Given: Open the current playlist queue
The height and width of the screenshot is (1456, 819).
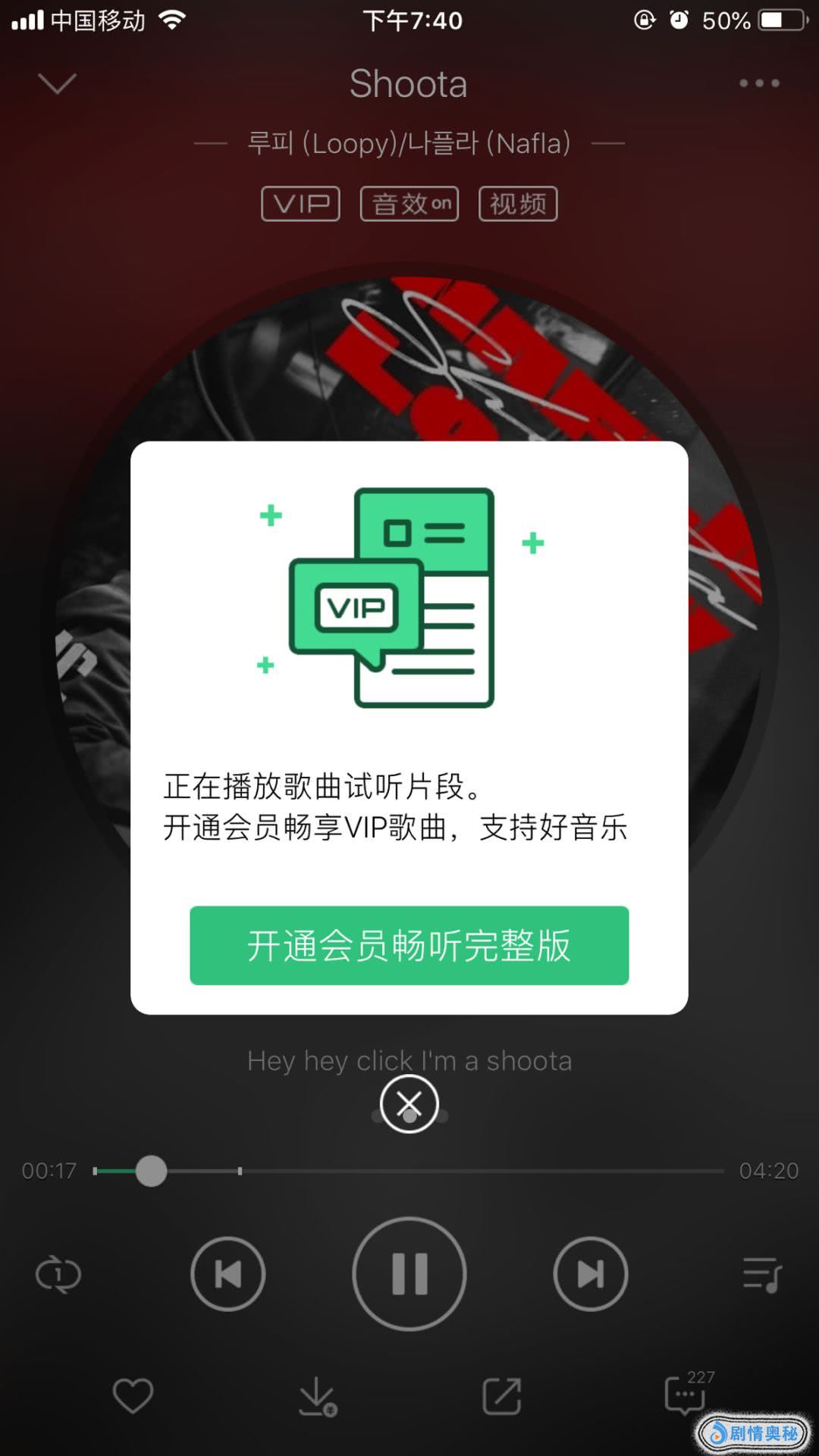Looking at the screenshot, I should [761, 1274].
